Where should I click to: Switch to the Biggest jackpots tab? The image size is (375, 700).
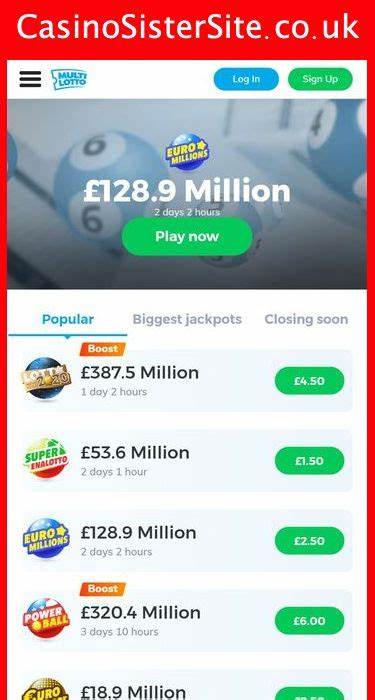[187, 319]
